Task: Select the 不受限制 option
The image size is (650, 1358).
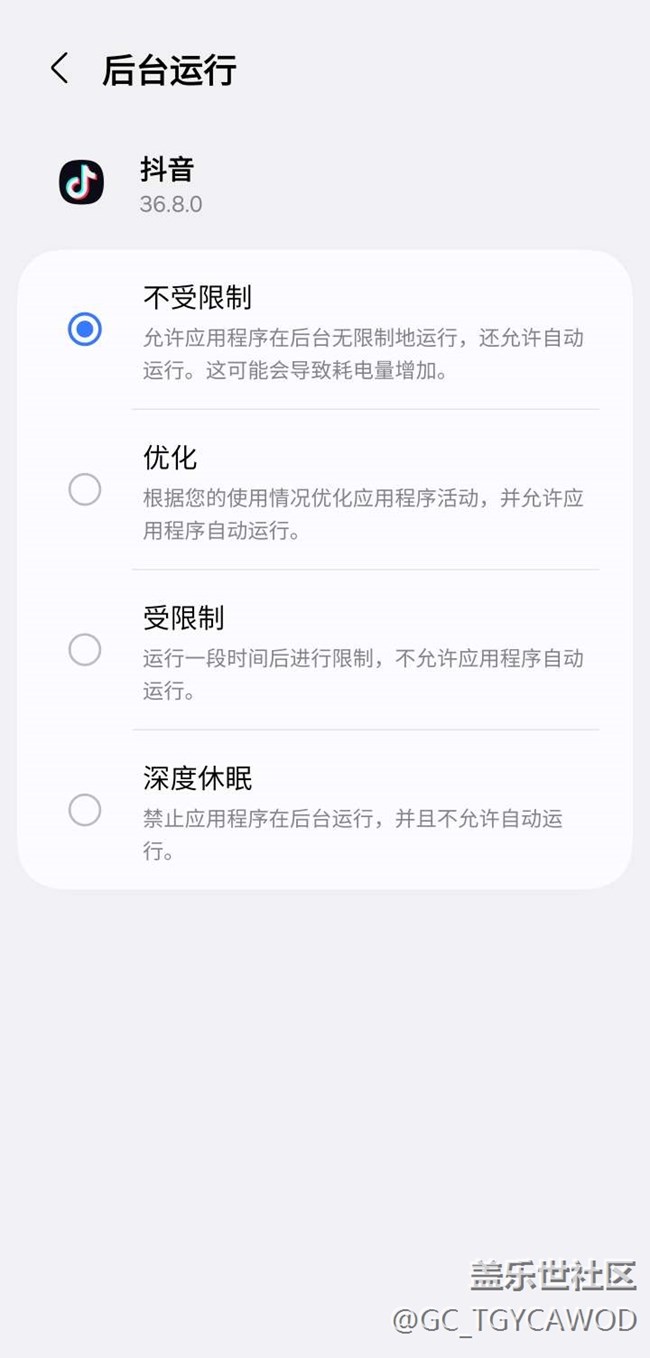Action: (x=85, y=329)
